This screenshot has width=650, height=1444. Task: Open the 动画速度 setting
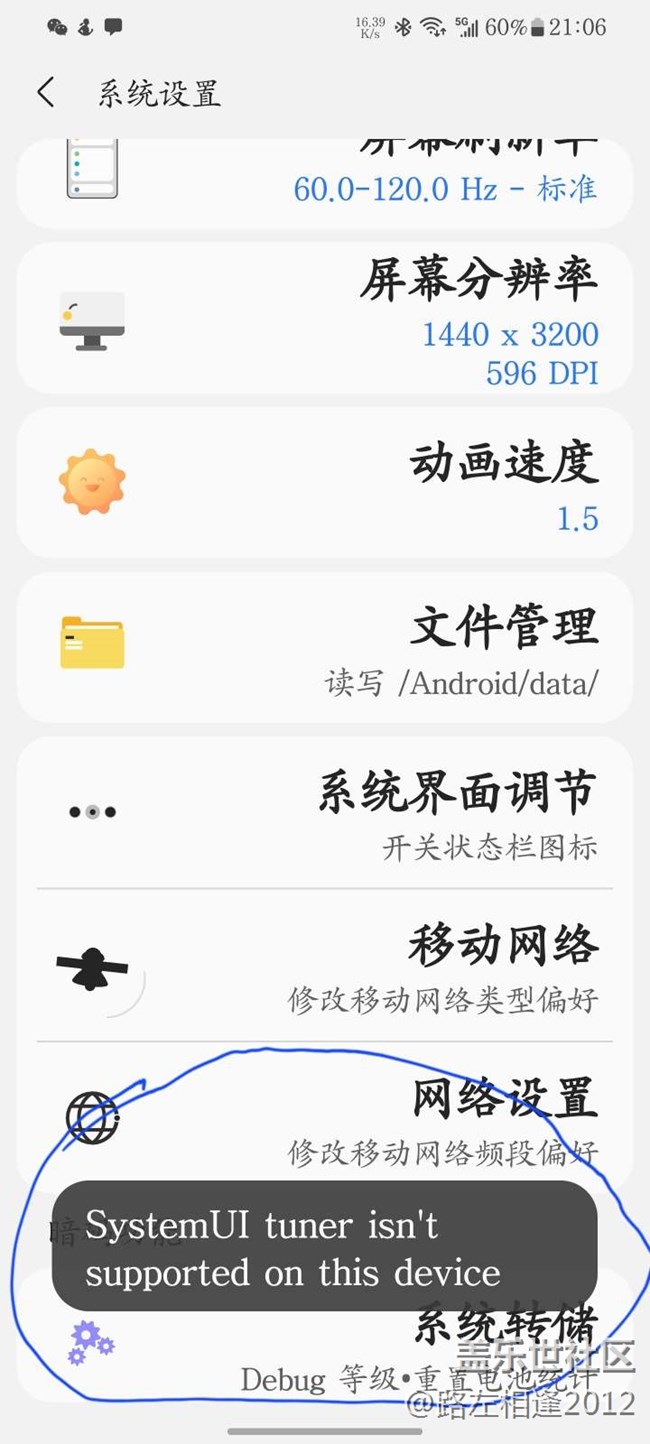(325, 482)
